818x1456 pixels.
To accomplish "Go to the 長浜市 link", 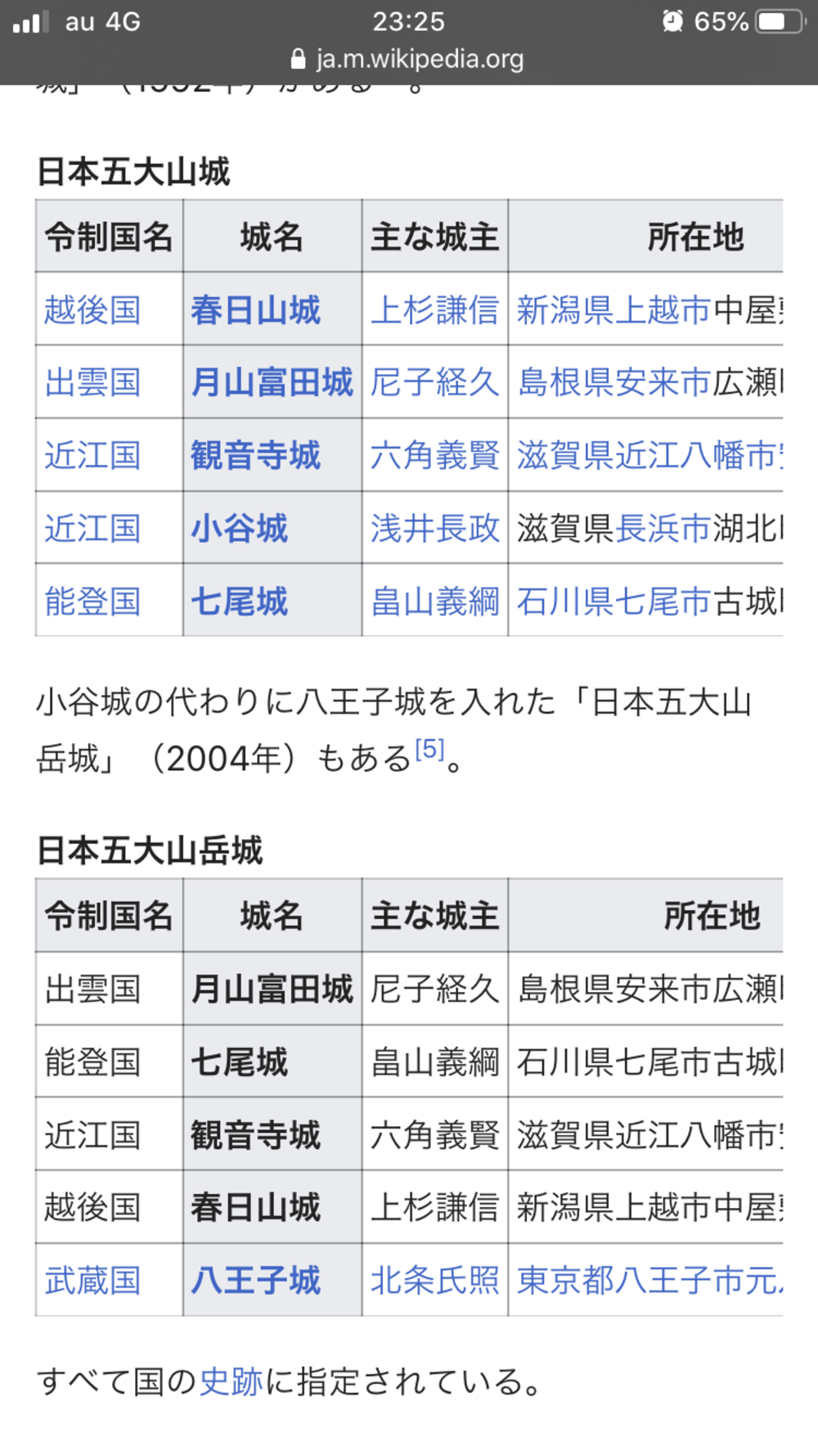I will point(663,529).
